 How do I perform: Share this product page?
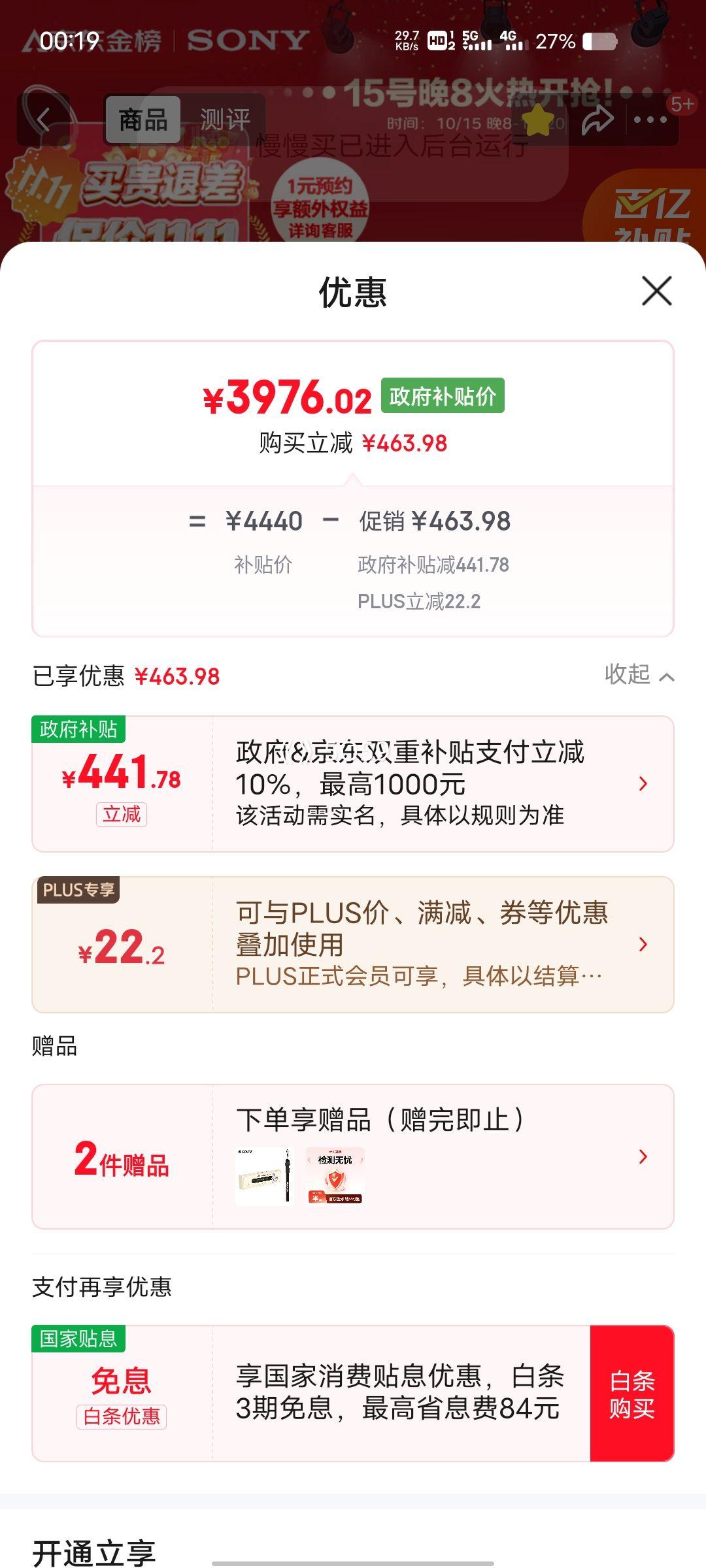click(597, 120)
